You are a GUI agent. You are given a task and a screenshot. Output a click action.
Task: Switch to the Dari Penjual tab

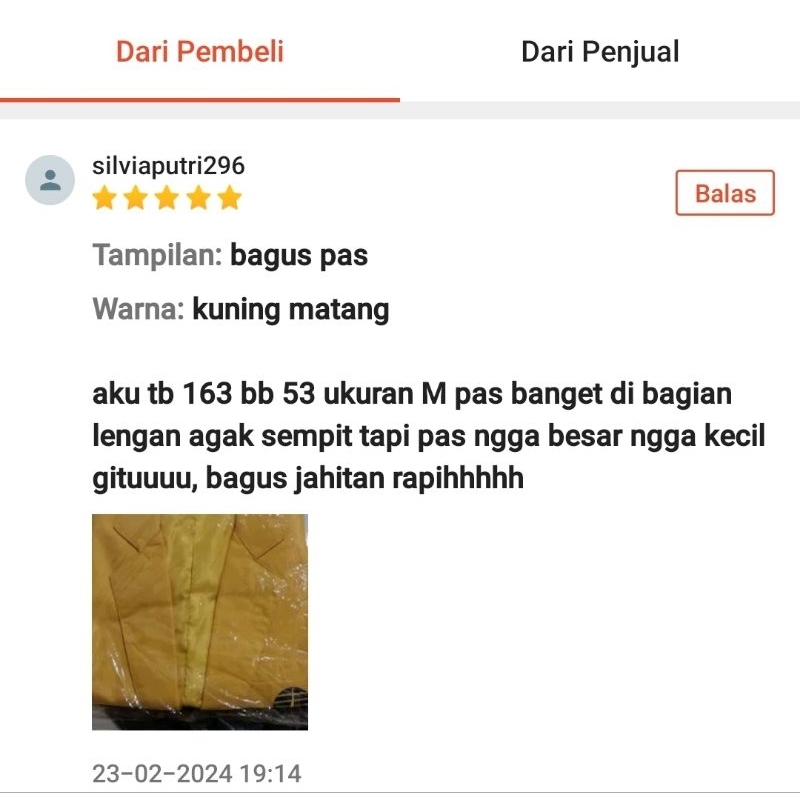(x=600, y=52)
